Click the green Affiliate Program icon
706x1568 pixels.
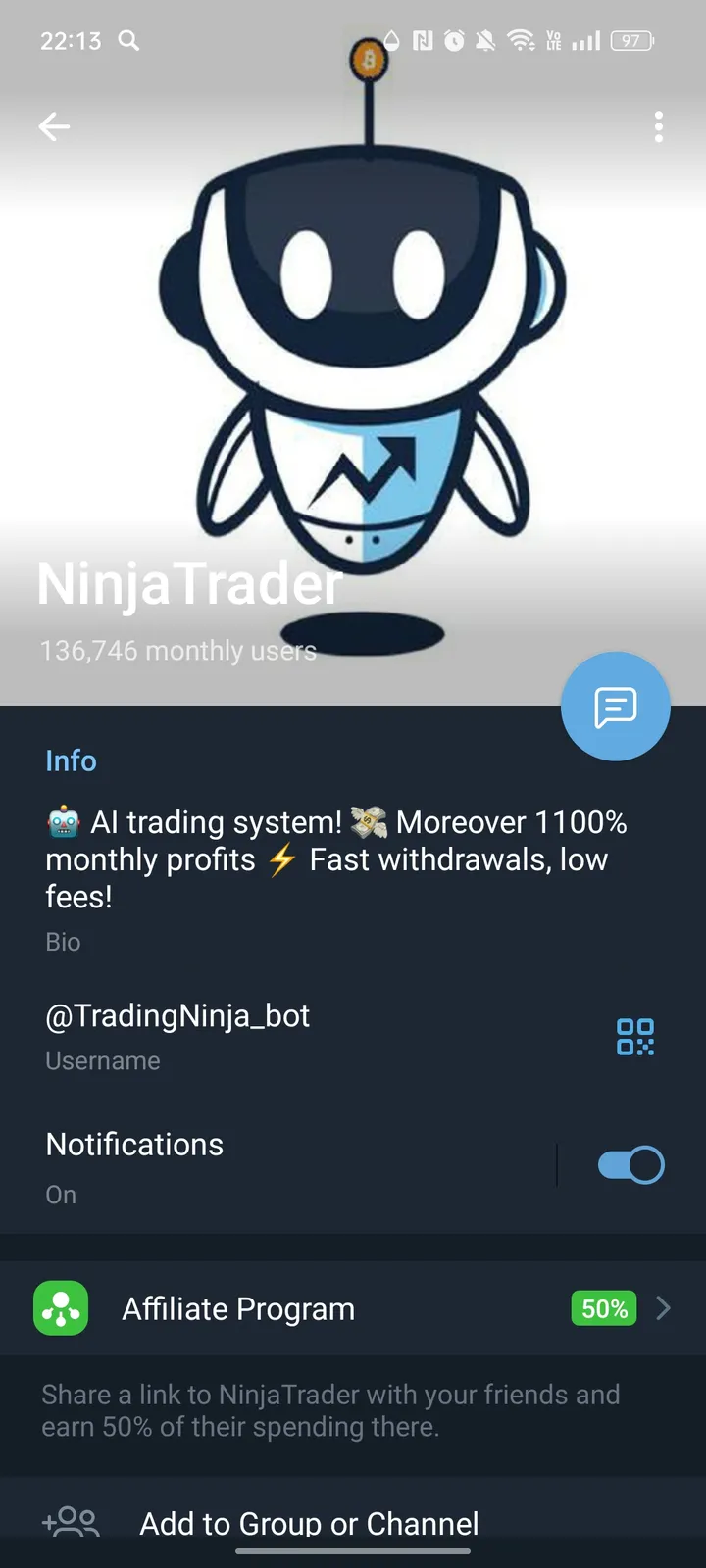point(60,1307)
